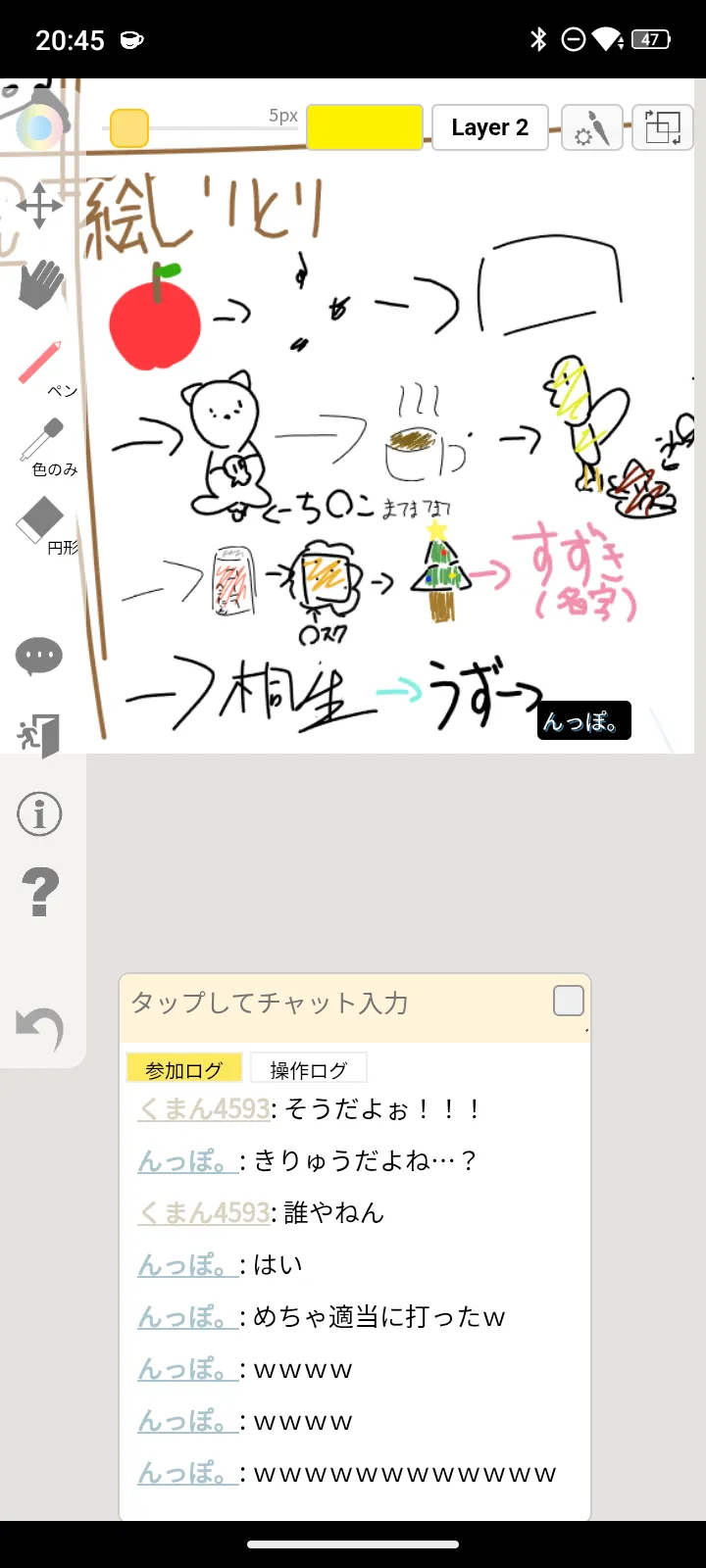Image resolution: width=706 pixels, height=1568 pixels.
Task: Tick the checkbox in the chat input bar
Action: point(569,1001)
